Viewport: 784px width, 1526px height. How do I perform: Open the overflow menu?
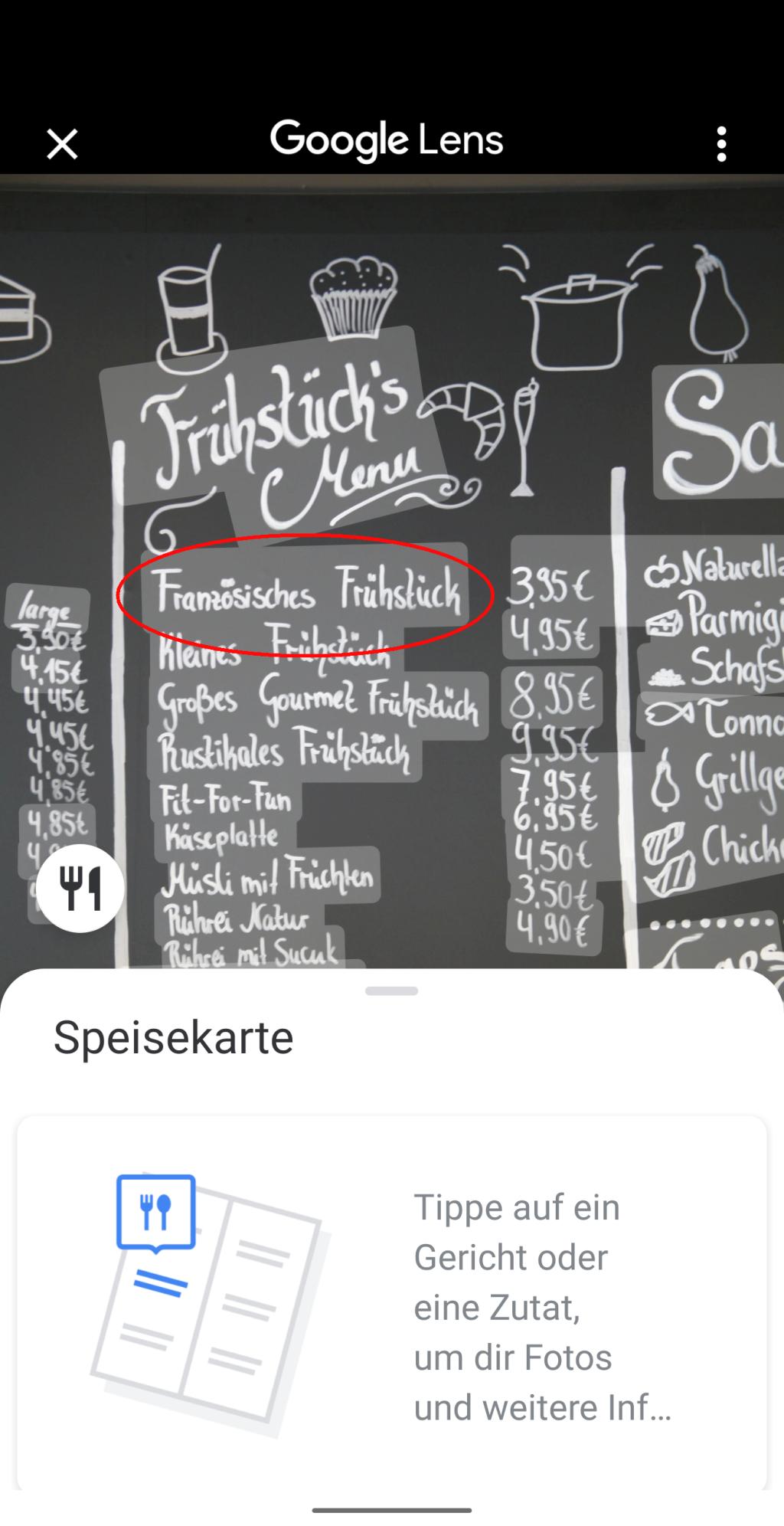point(720,144)
